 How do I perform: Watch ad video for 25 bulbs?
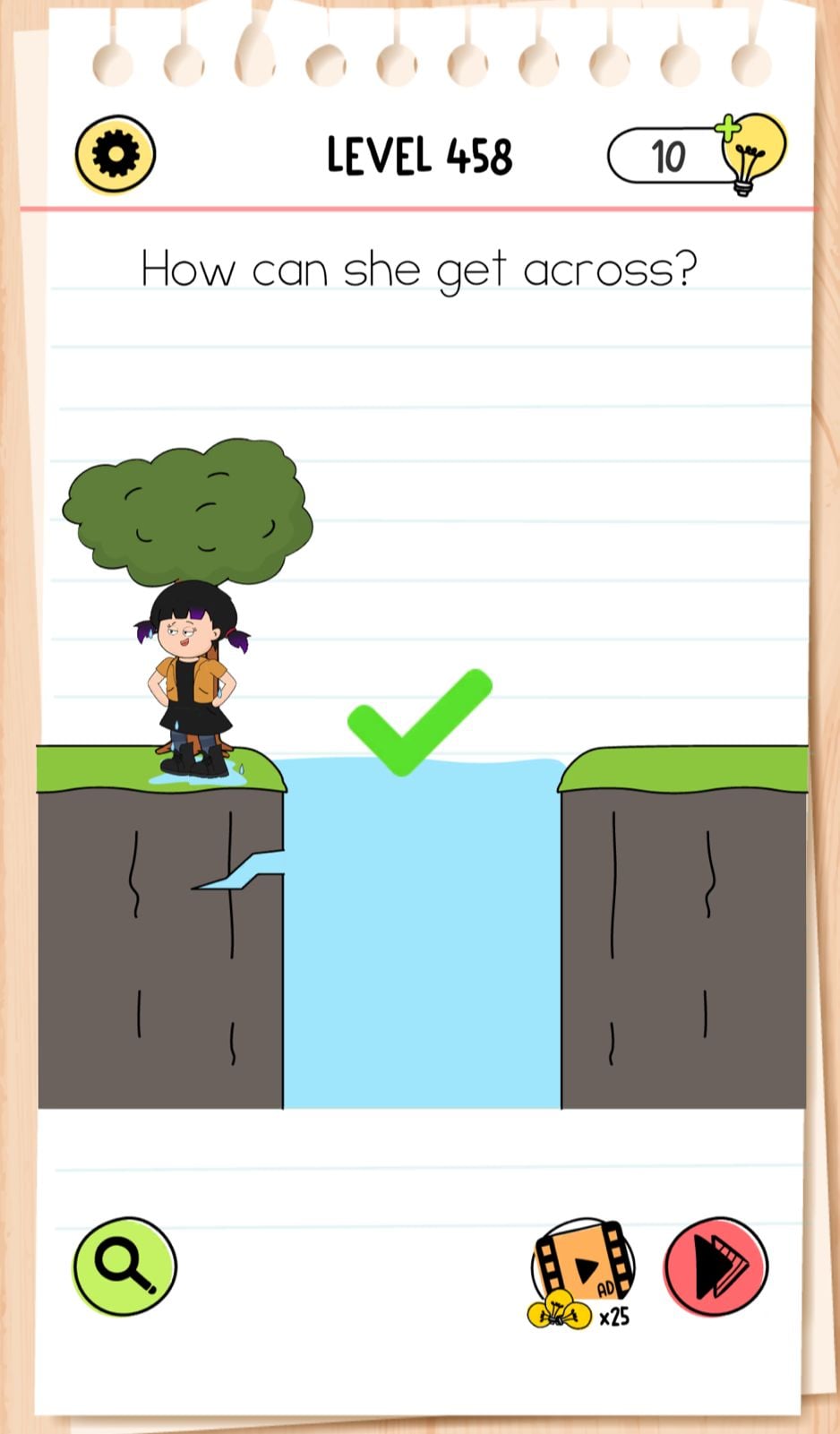(x=583, y=1269)
